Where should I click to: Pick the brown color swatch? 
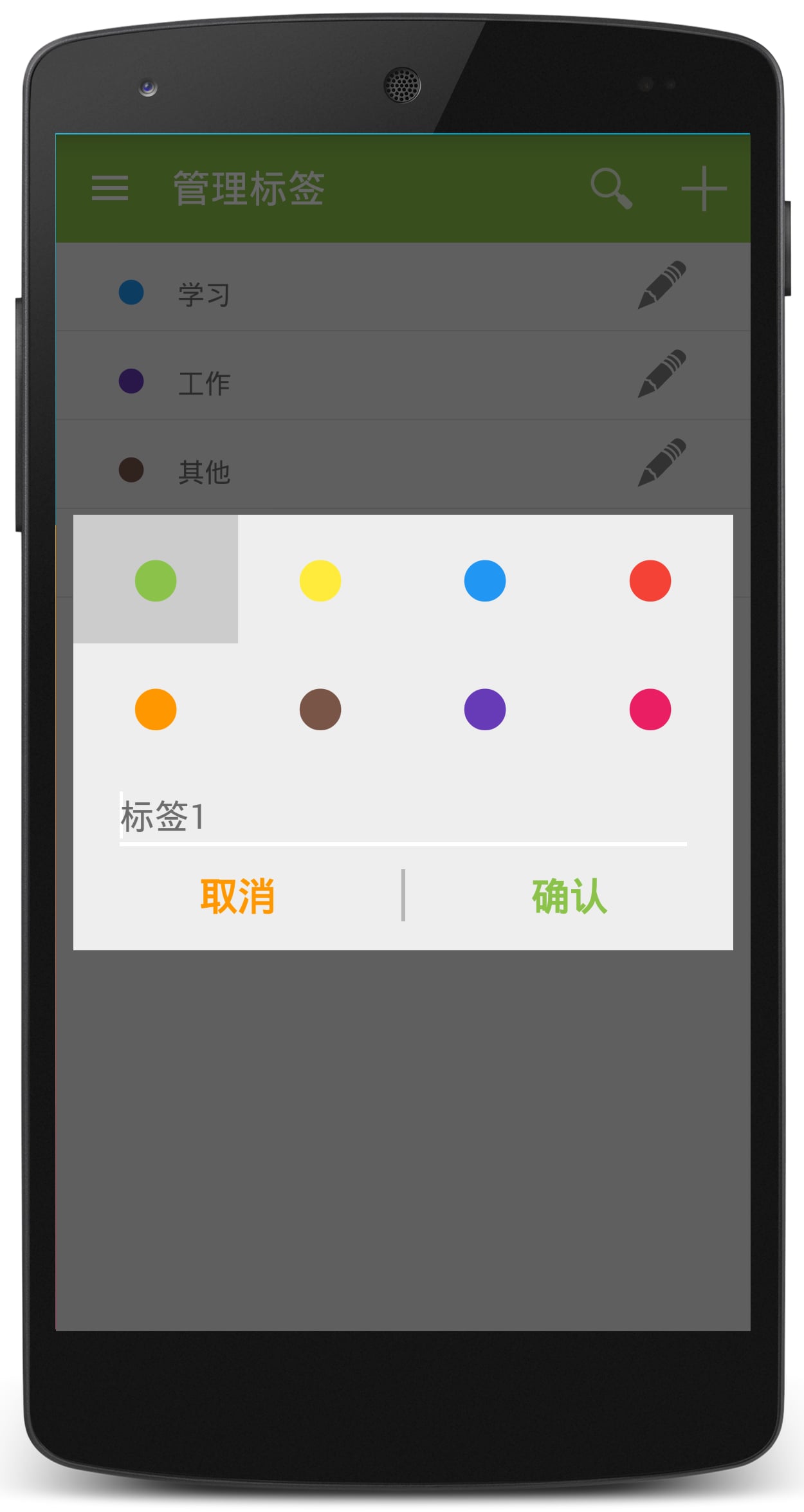[x=320, y=709]
